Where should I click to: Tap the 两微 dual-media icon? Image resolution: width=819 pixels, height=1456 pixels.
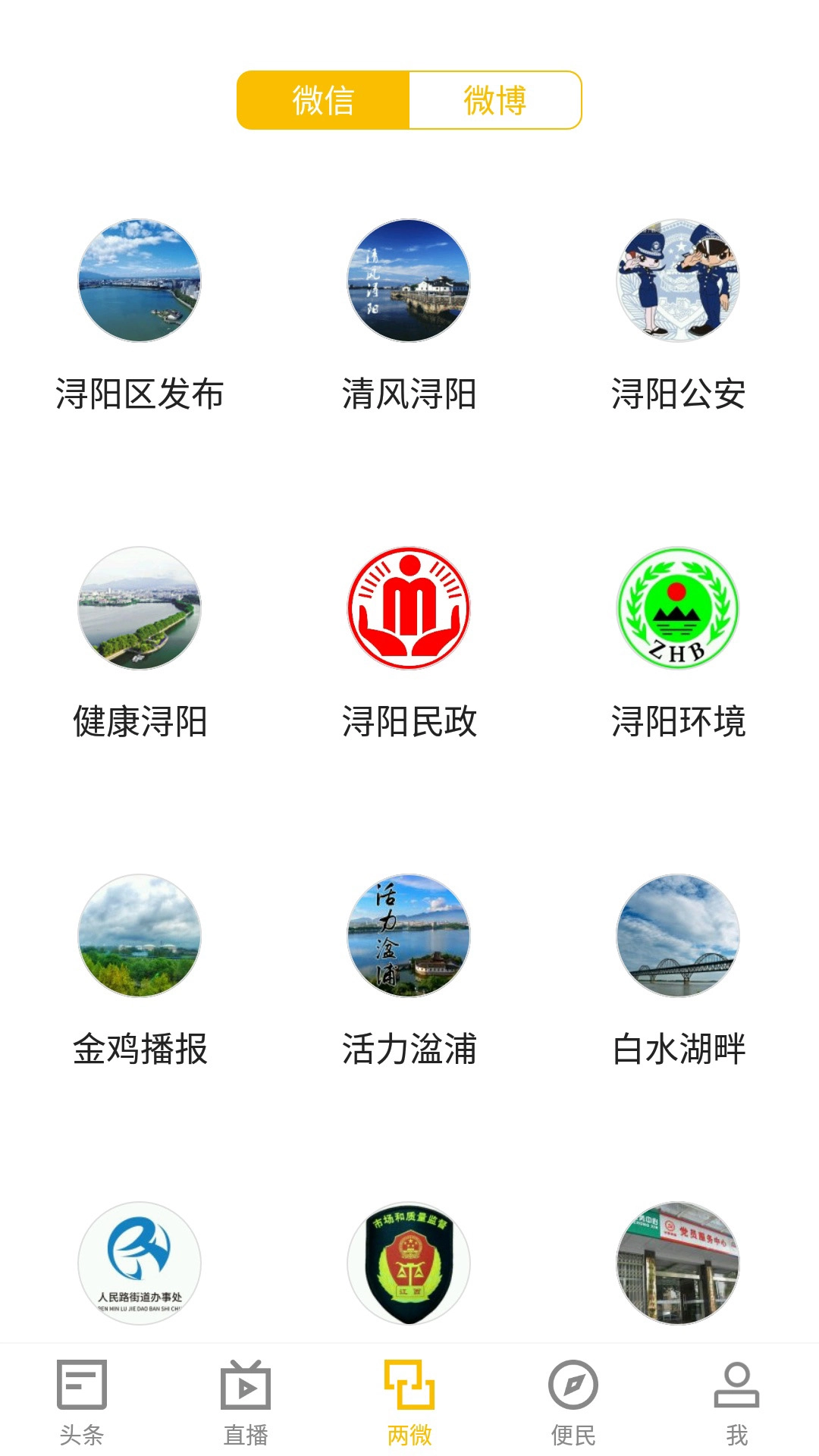click(409, 1395)
